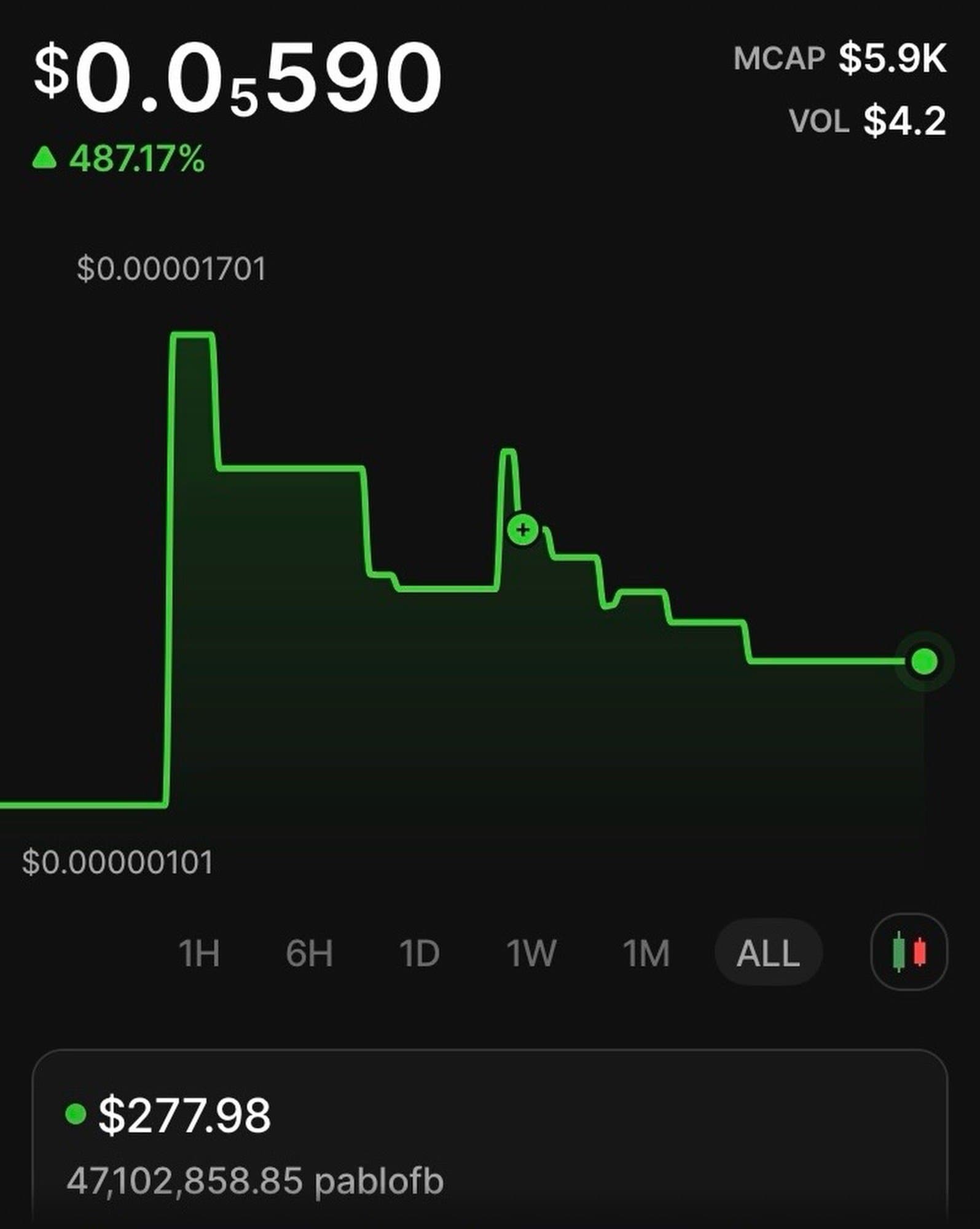
Task: Switch to candlestick chart view
Action: click(909, 952)
